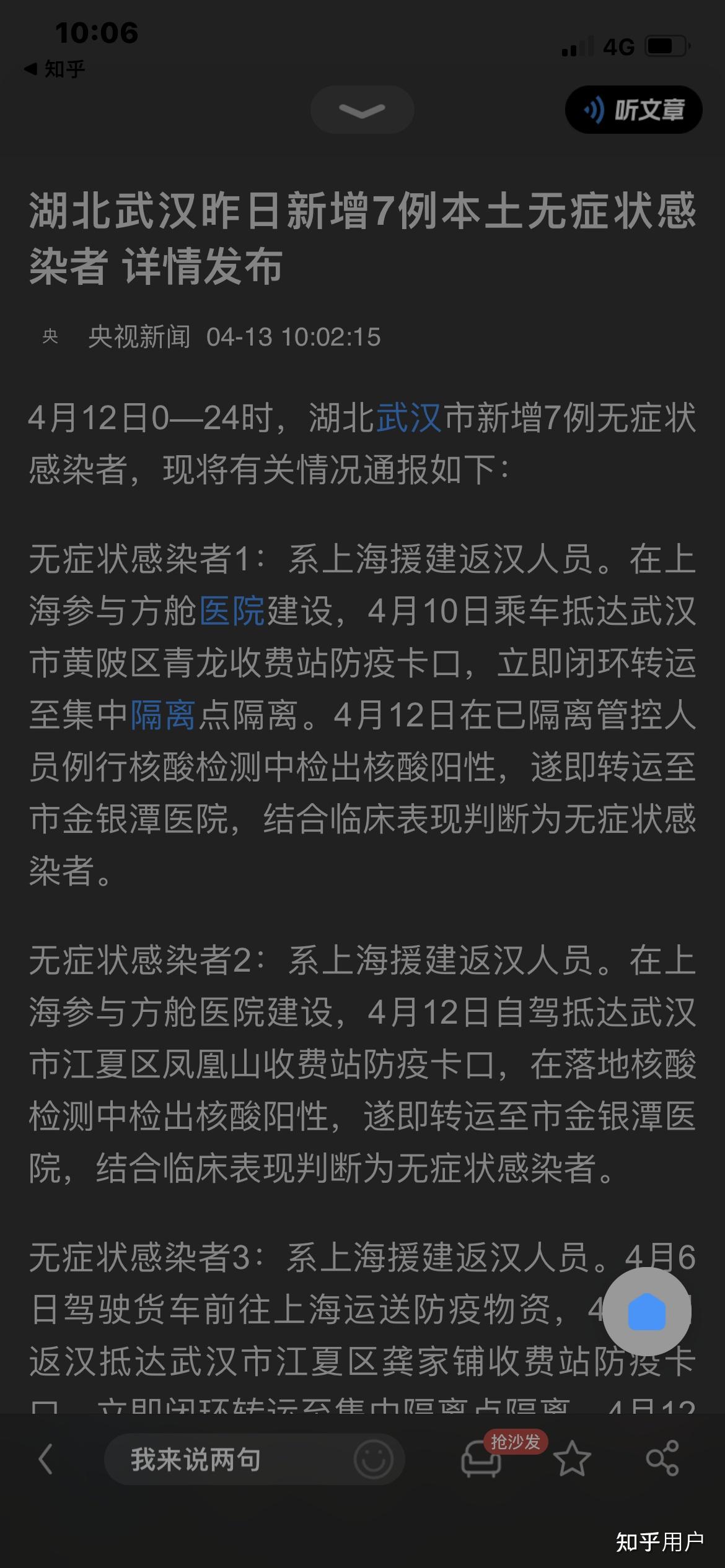725x1568 pixels.
Task: Open the 央视新闻 source
Action: tap(139, 338)
